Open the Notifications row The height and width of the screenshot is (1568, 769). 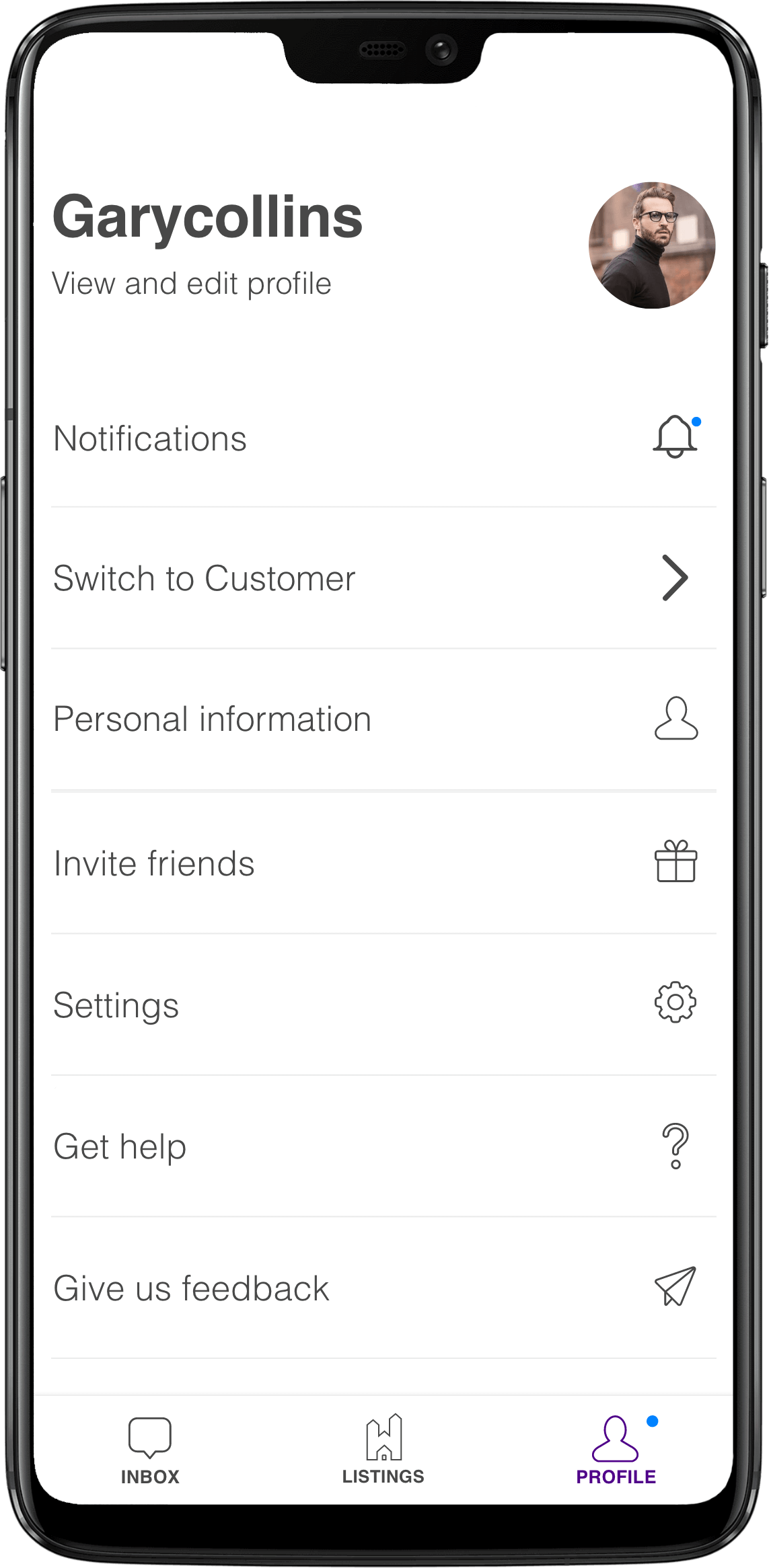click(x=383, y=438)
